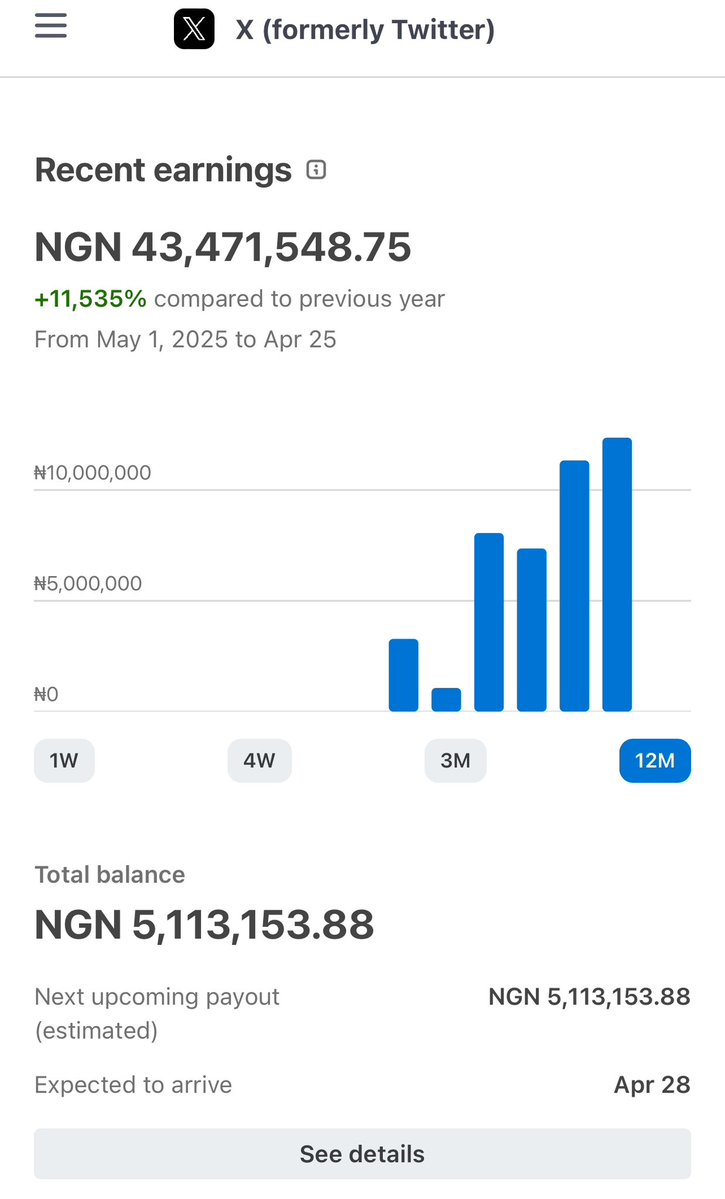Select the 4W time range

pyautogui.click(x=259, y=761)
